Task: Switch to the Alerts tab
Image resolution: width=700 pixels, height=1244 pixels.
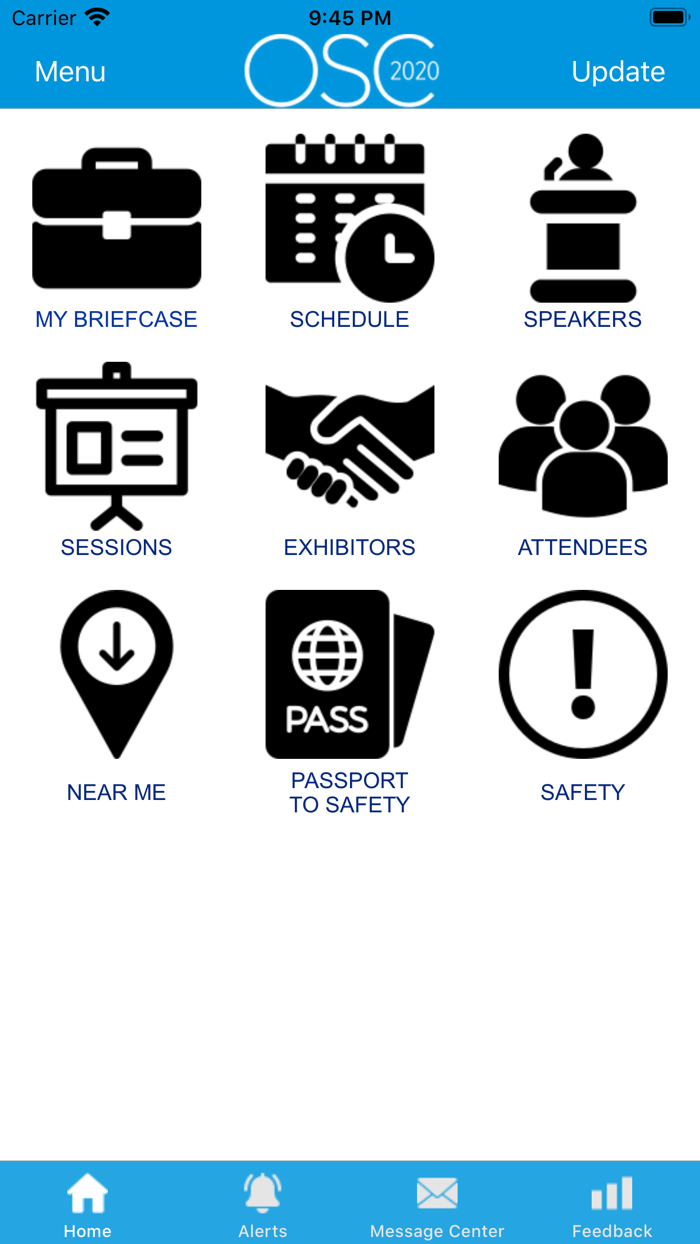Action: click(x=263, y=1203)
